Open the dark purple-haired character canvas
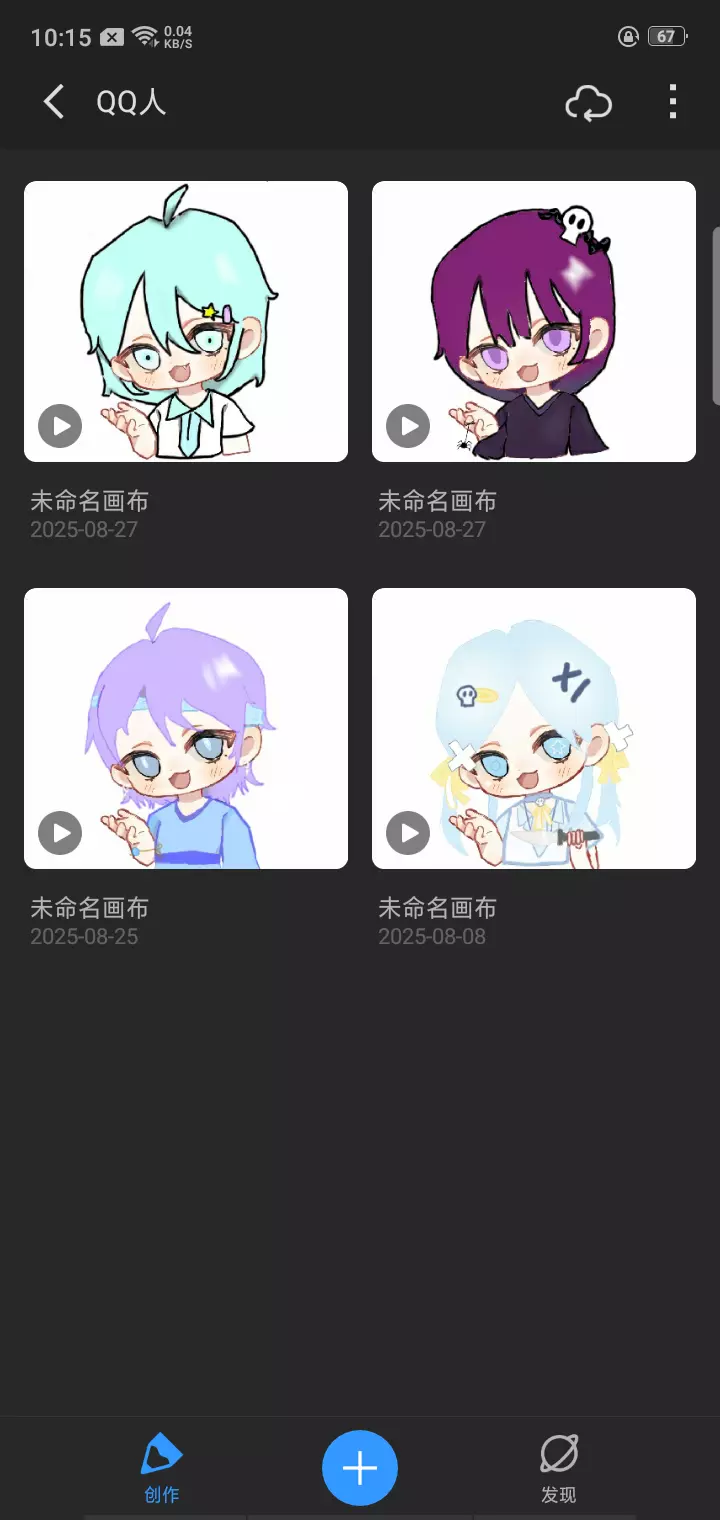Viewport: 720px width, 1520px height. tap(534, 320)
